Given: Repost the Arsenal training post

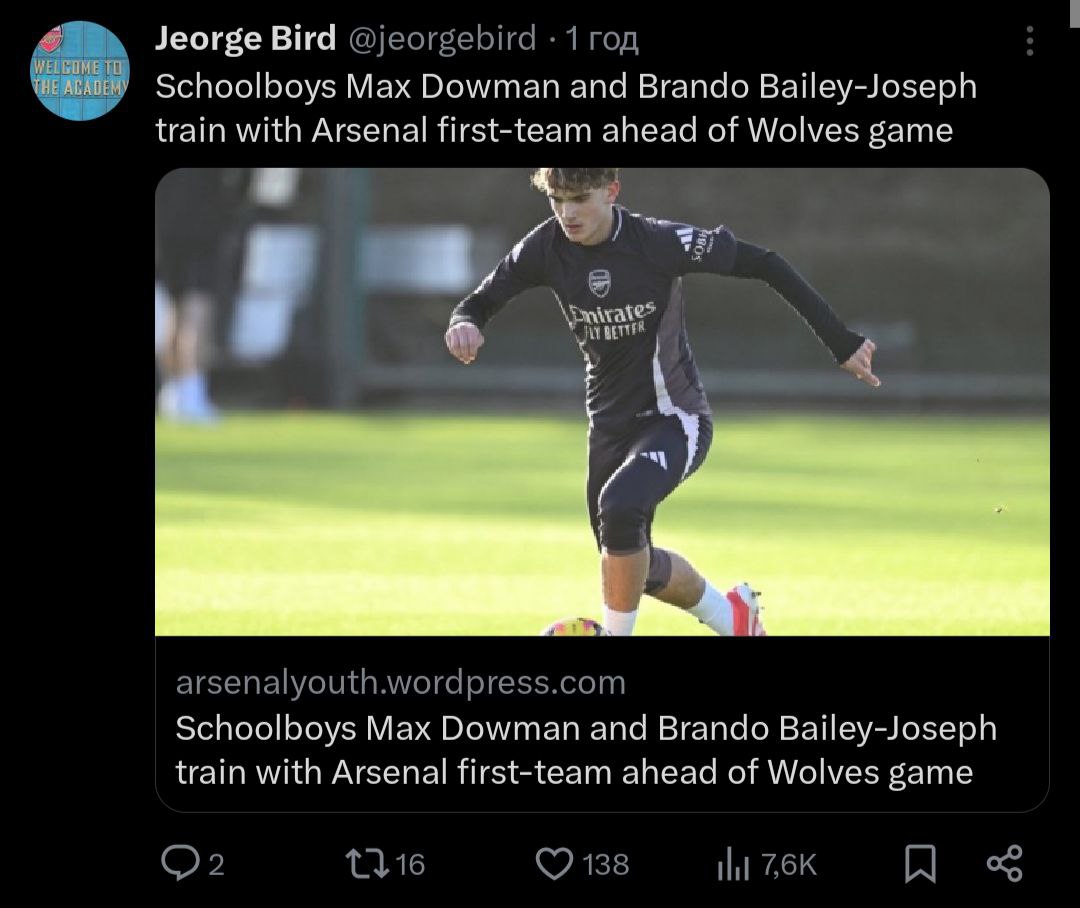Looking at the screenshot, I should (362, 863).
